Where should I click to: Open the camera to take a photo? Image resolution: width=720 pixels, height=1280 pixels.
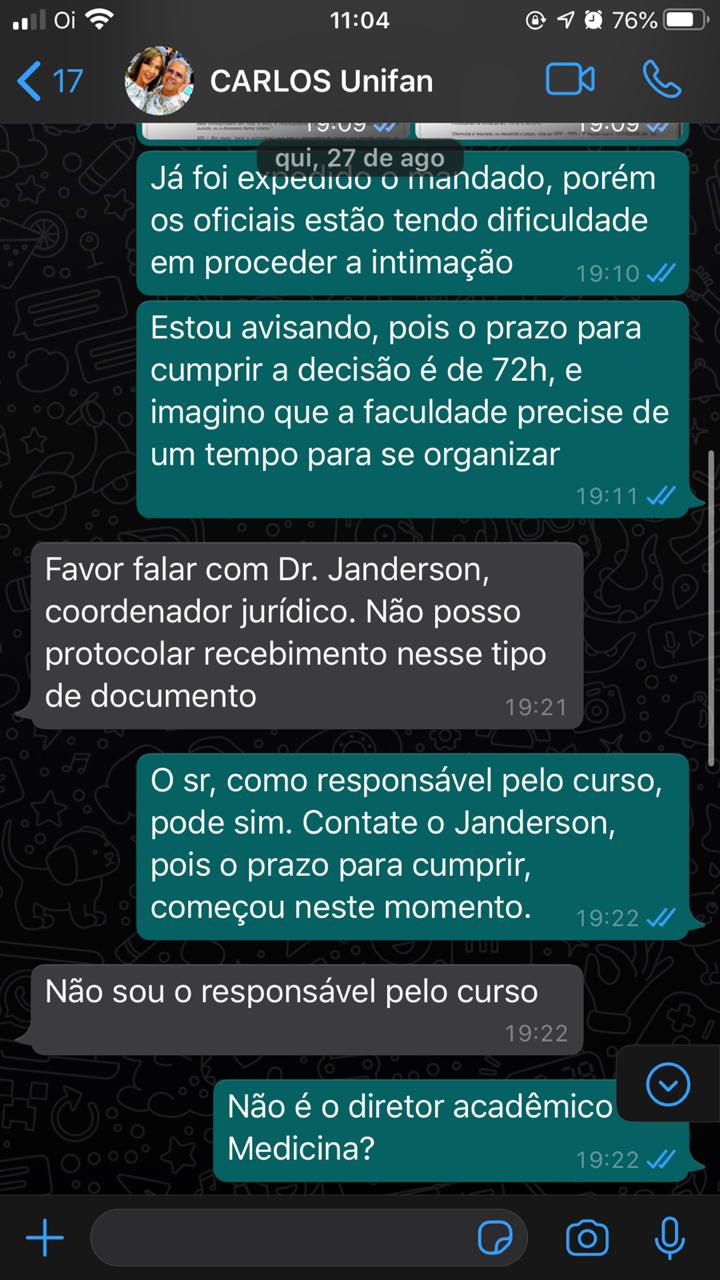point(587,1239)
